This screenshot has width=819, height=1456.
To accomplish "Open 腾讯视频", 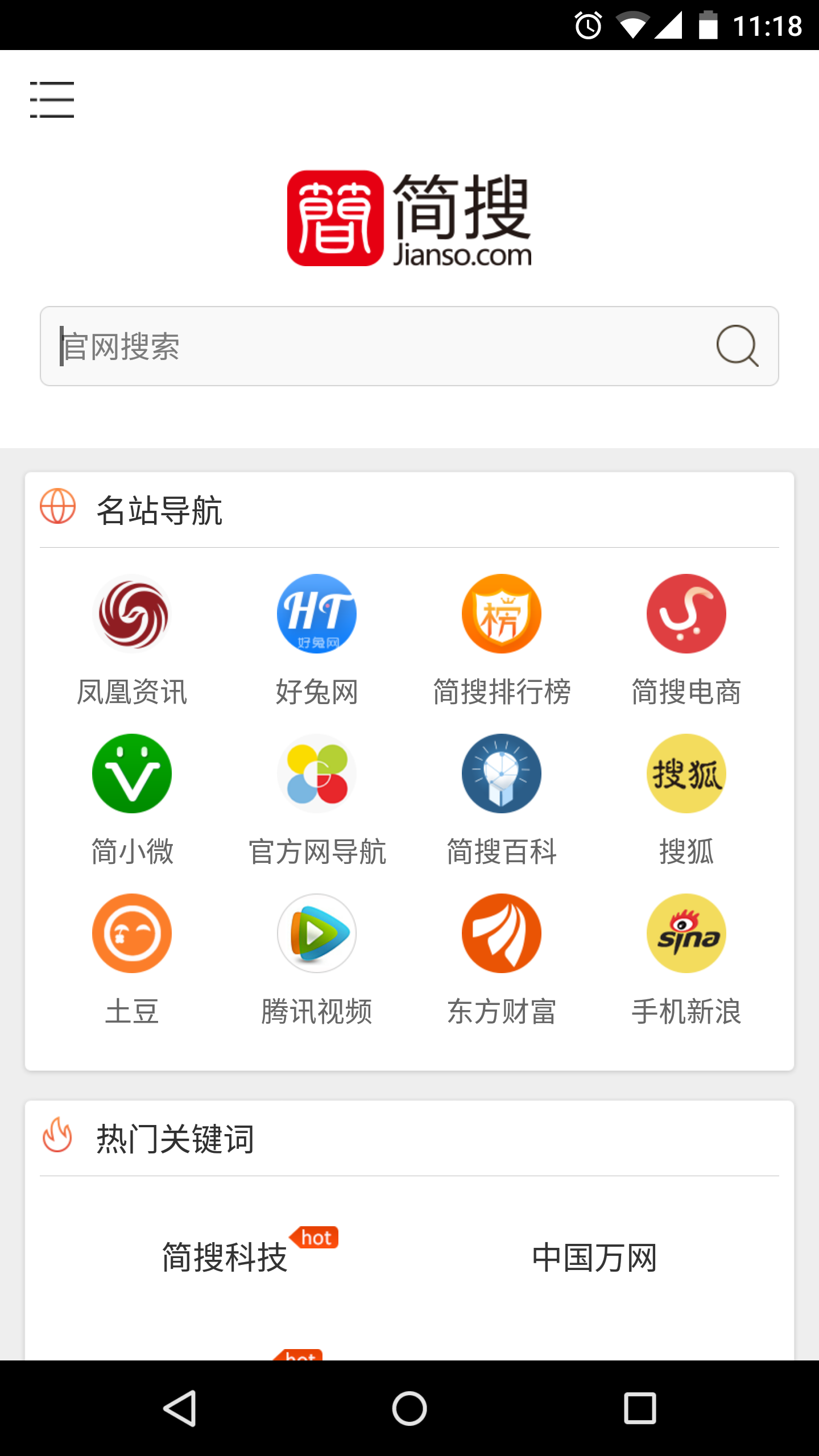I will (x=317, y=960).
